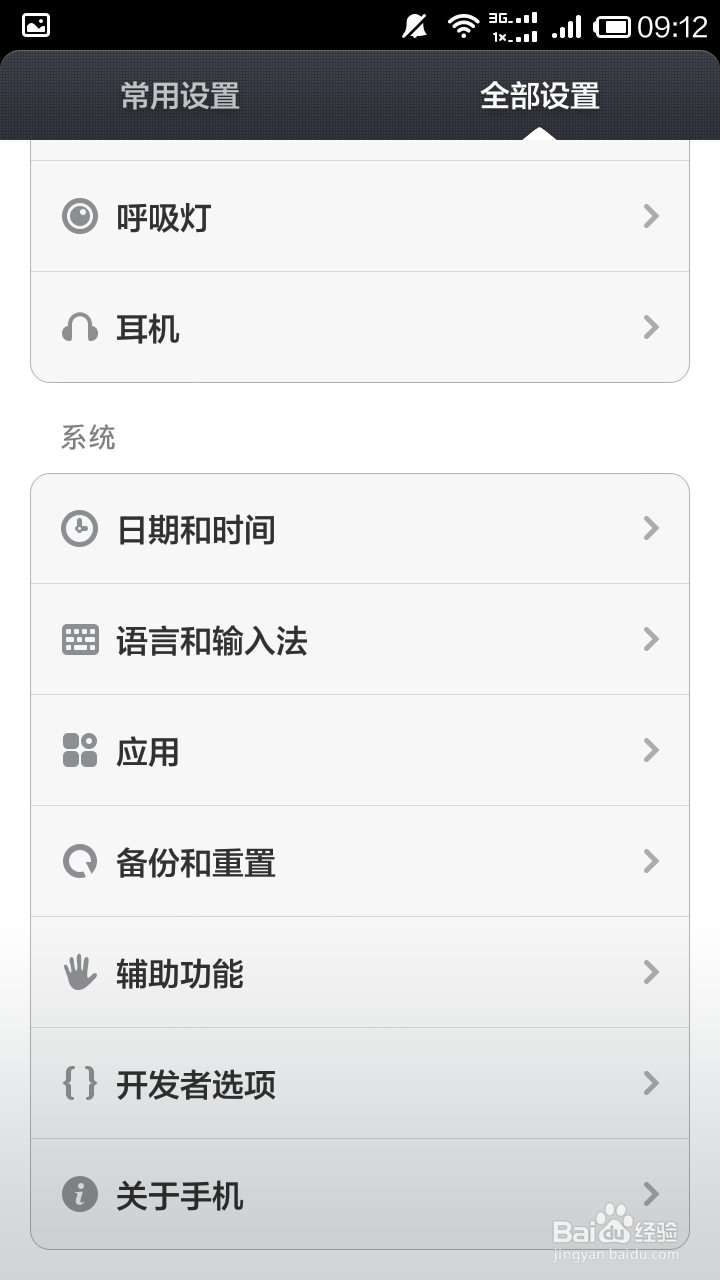The width and height of the screenshot is (720, 1280).
Task: Open the 语言和输入法 settings
Action: pos(360,639)
